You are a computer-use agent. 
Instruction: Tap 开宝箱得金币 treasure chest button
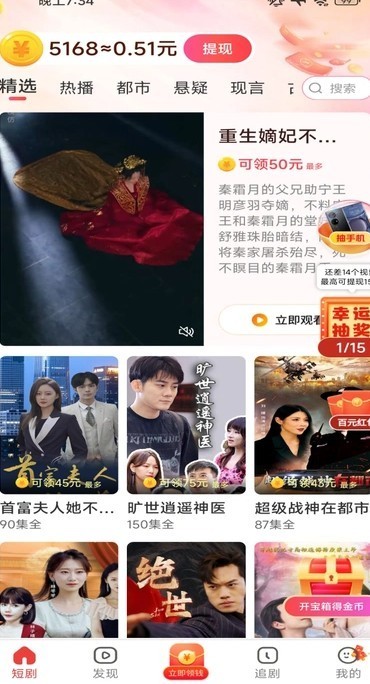(x=328, y=606)
